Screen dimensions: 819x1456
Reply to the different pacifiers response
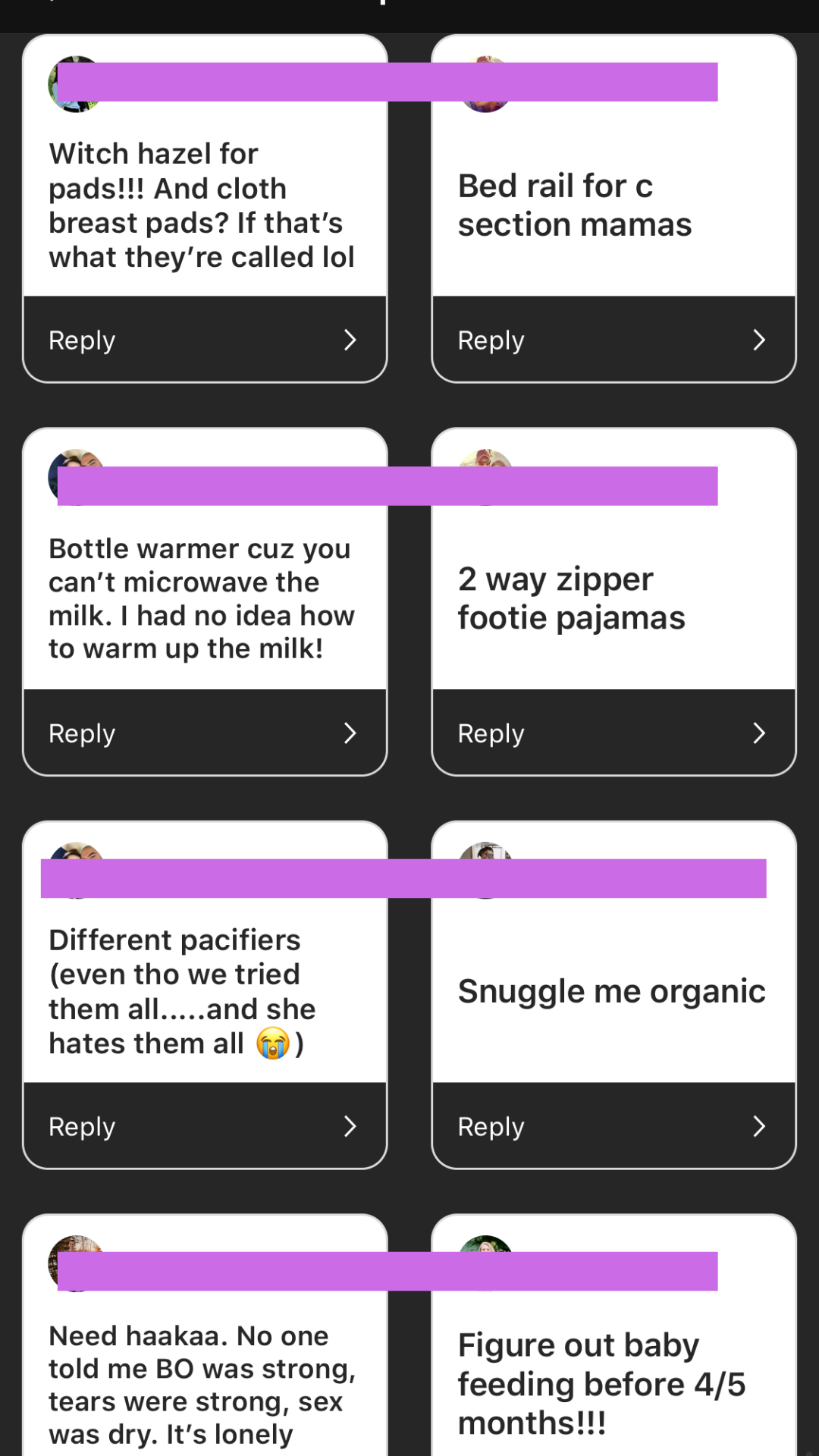click(x=205, y=1126)
